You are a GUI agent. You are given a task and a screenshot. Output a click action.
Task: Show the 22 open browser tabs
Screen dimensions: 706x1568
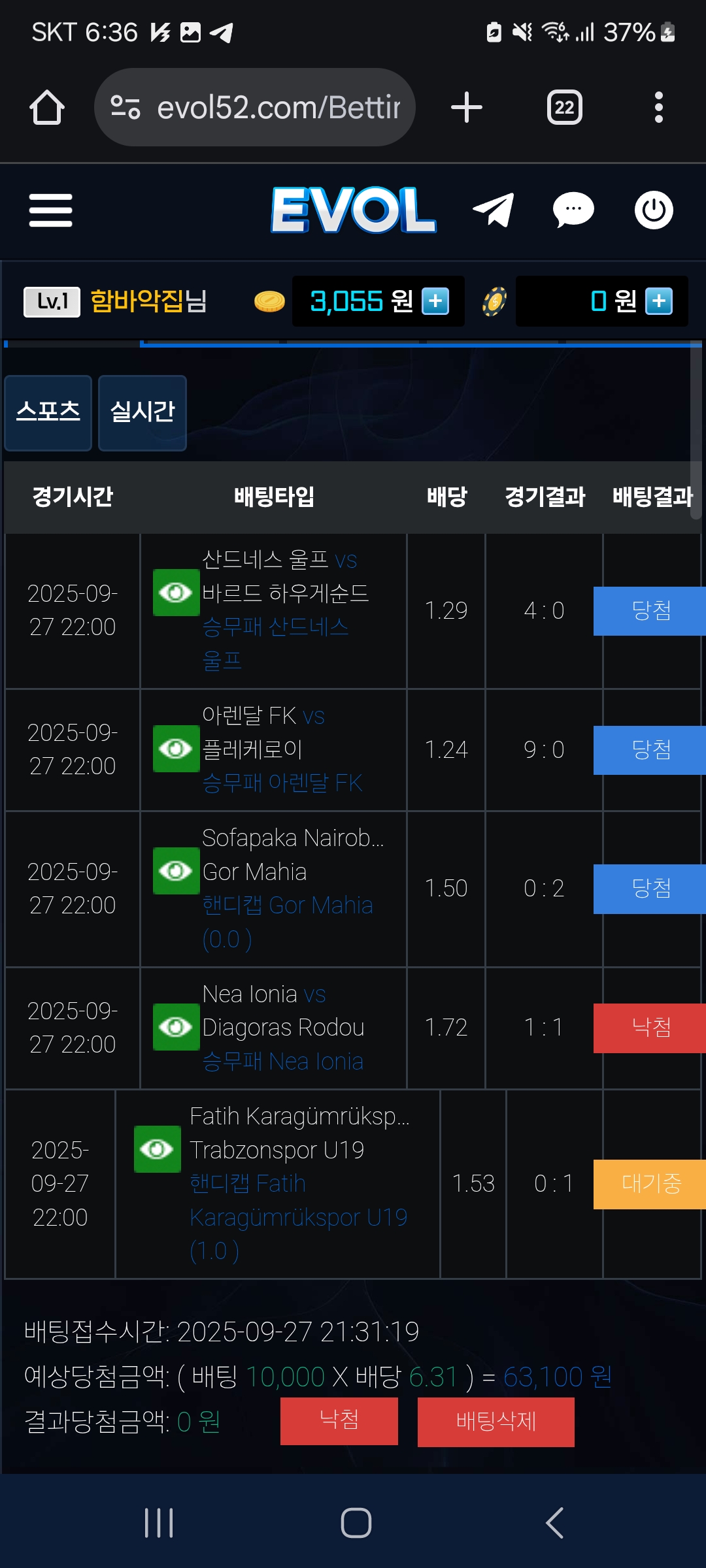[x=564, y=107]
